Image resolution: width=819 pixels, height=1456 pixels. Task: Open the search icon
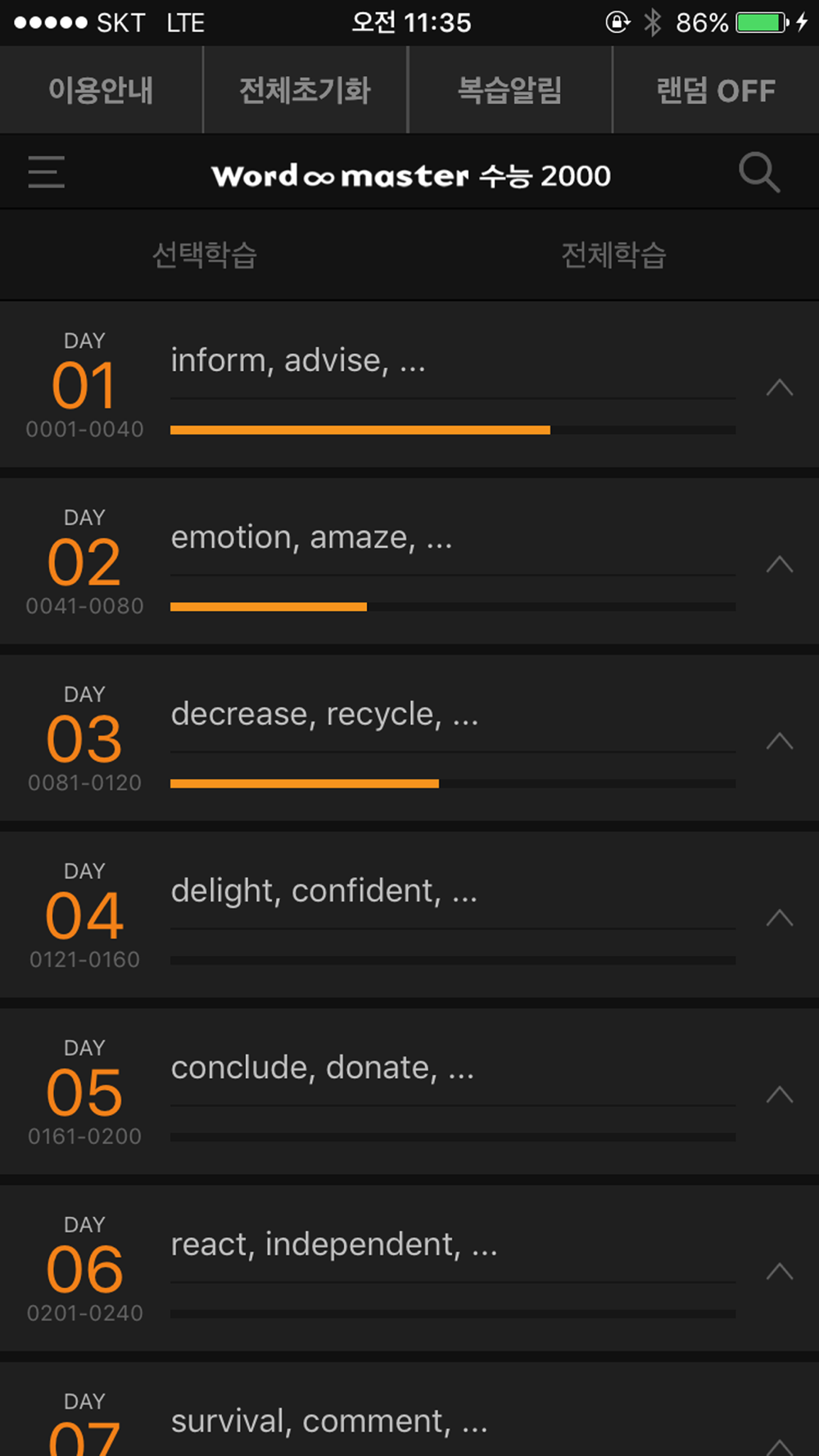coord(759,172)
